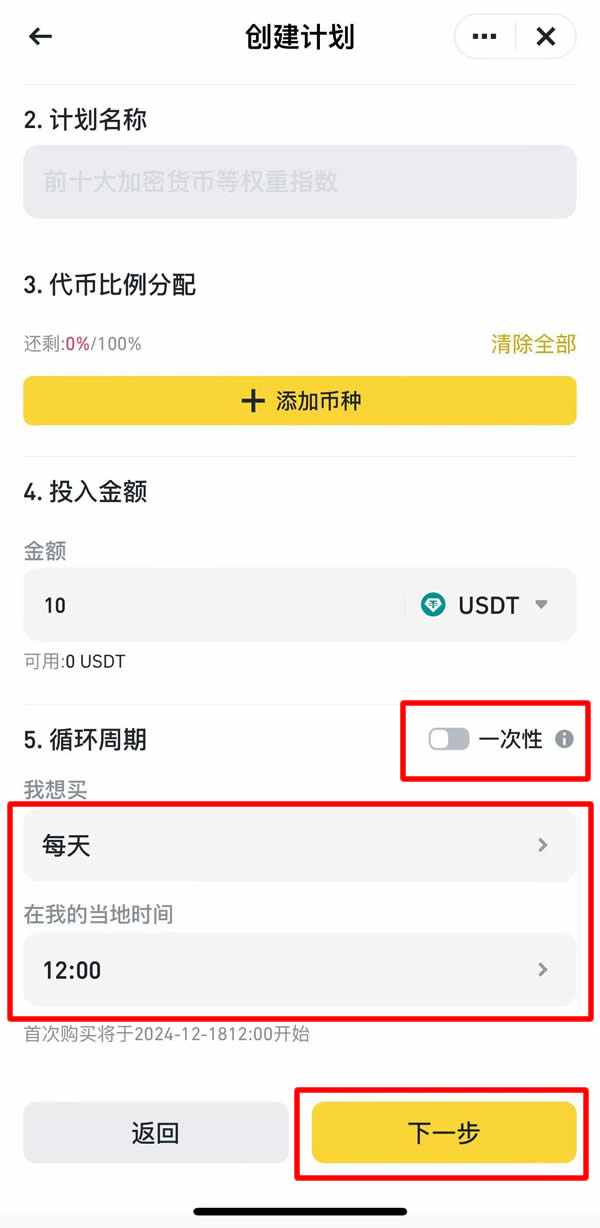Change the 每天 purchase frequency
Screen dimensions: 600x1228
click(x=300, y=846)
